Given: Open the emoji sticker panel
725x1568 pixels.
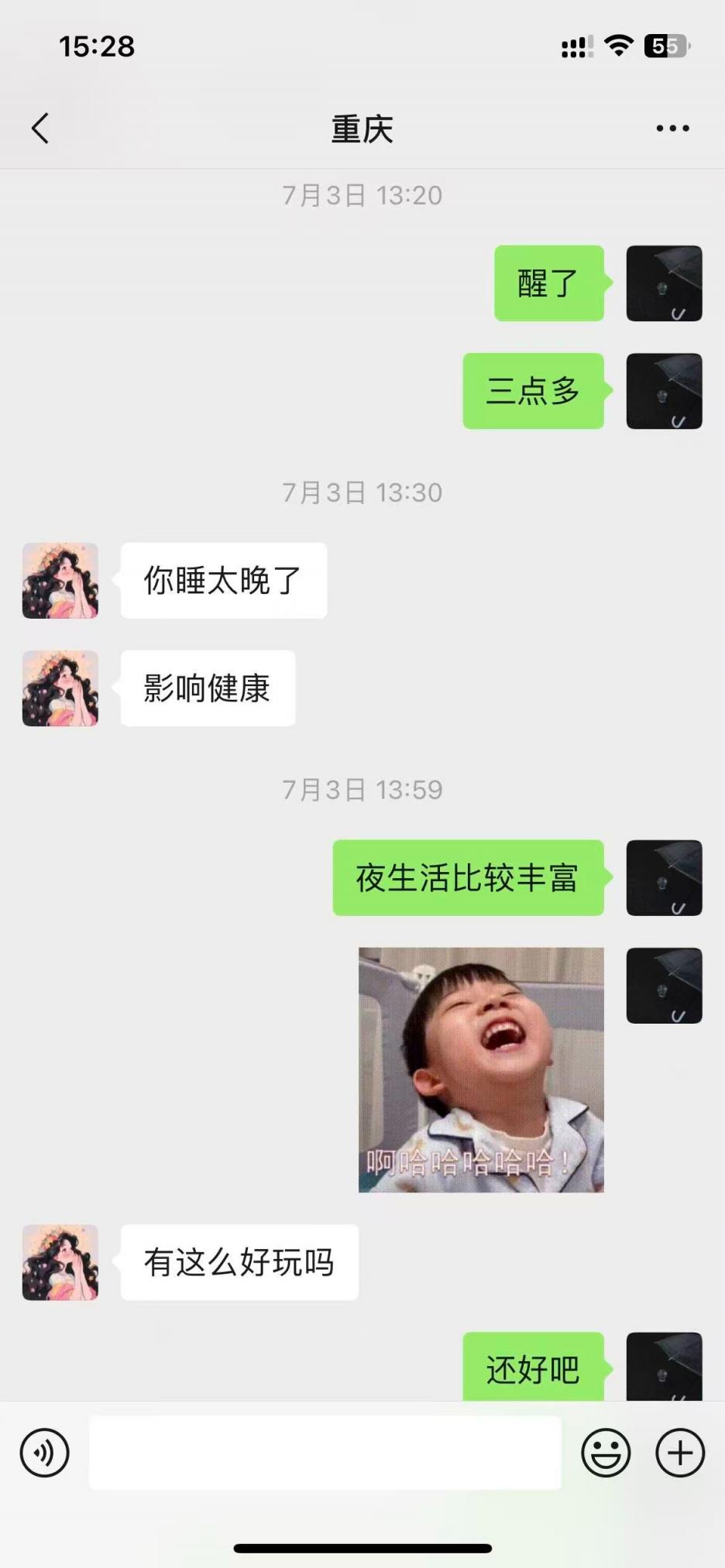Looking at the screenshot, I should [x=606, y=1453].
